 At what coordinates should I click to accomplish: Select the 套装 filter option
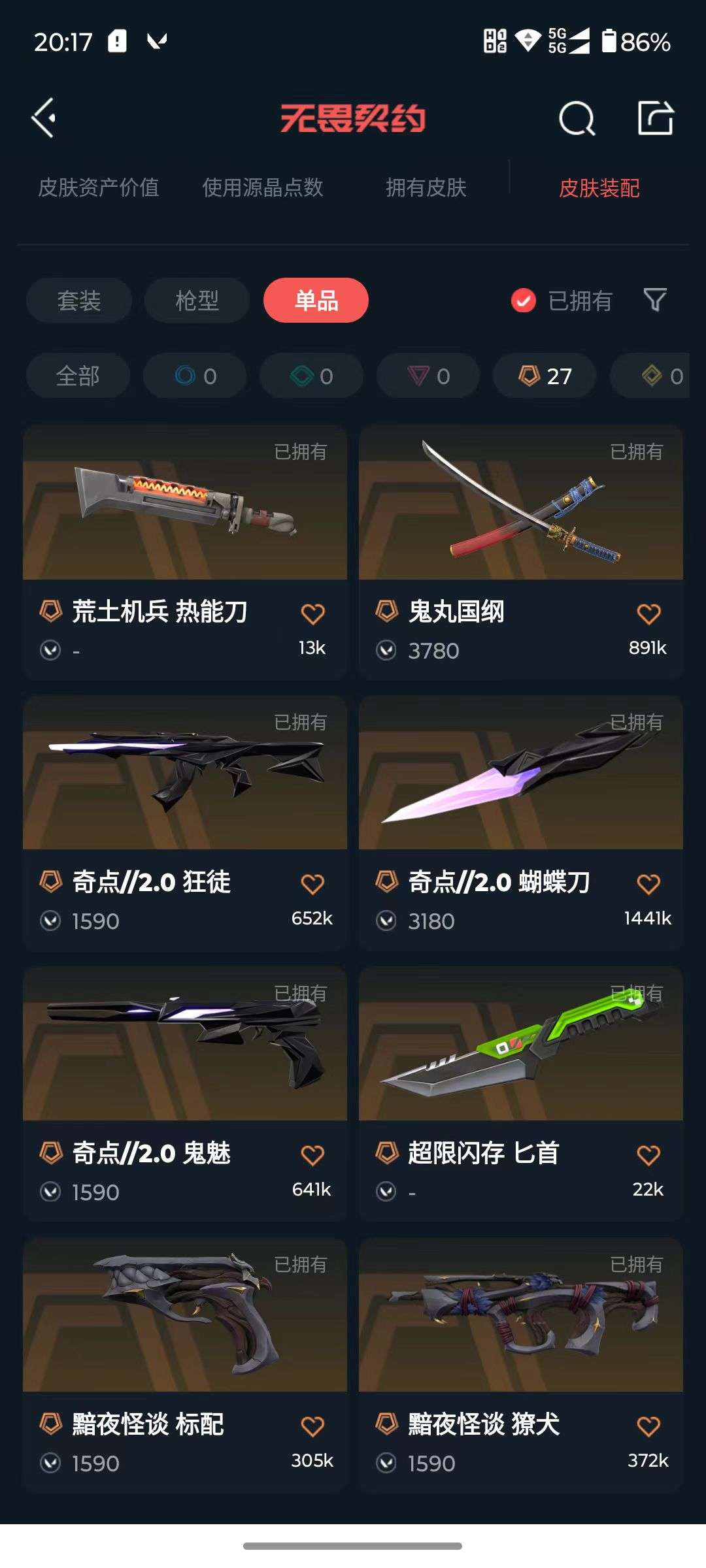[x=78, y=300]
